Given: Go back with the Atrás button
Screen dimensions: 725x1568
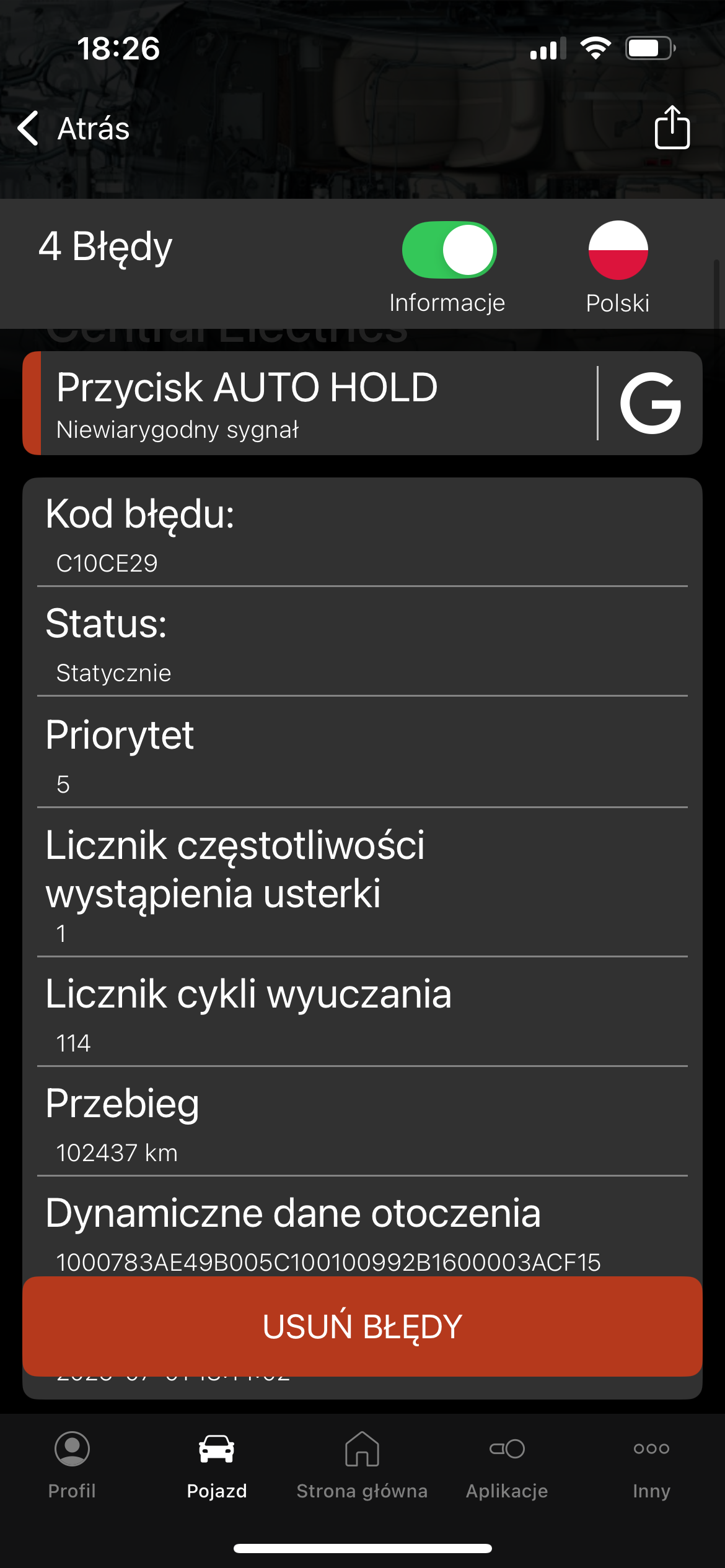Looking at the screenshot, I should (x=73, y=128).
